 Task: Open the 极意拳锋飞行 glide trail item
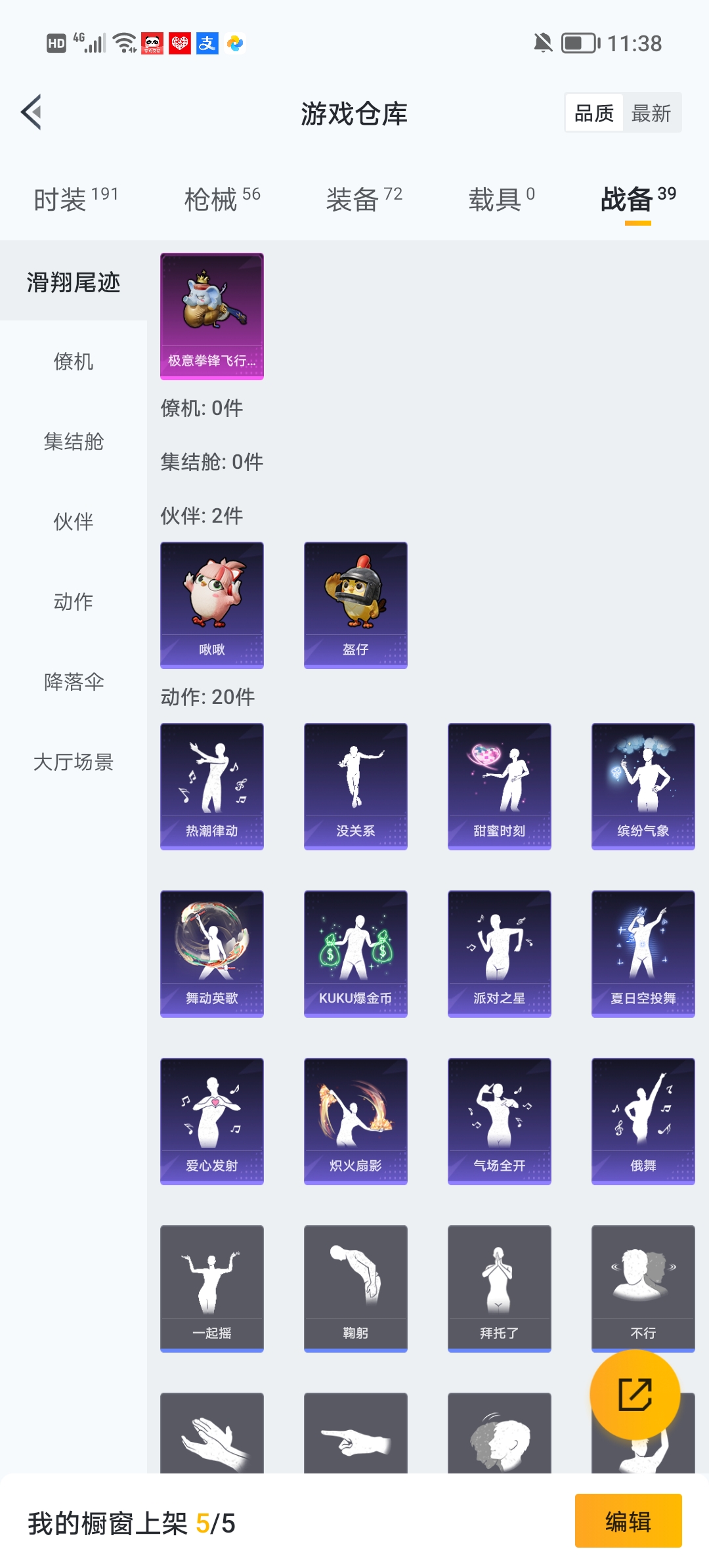coord(212,316)
